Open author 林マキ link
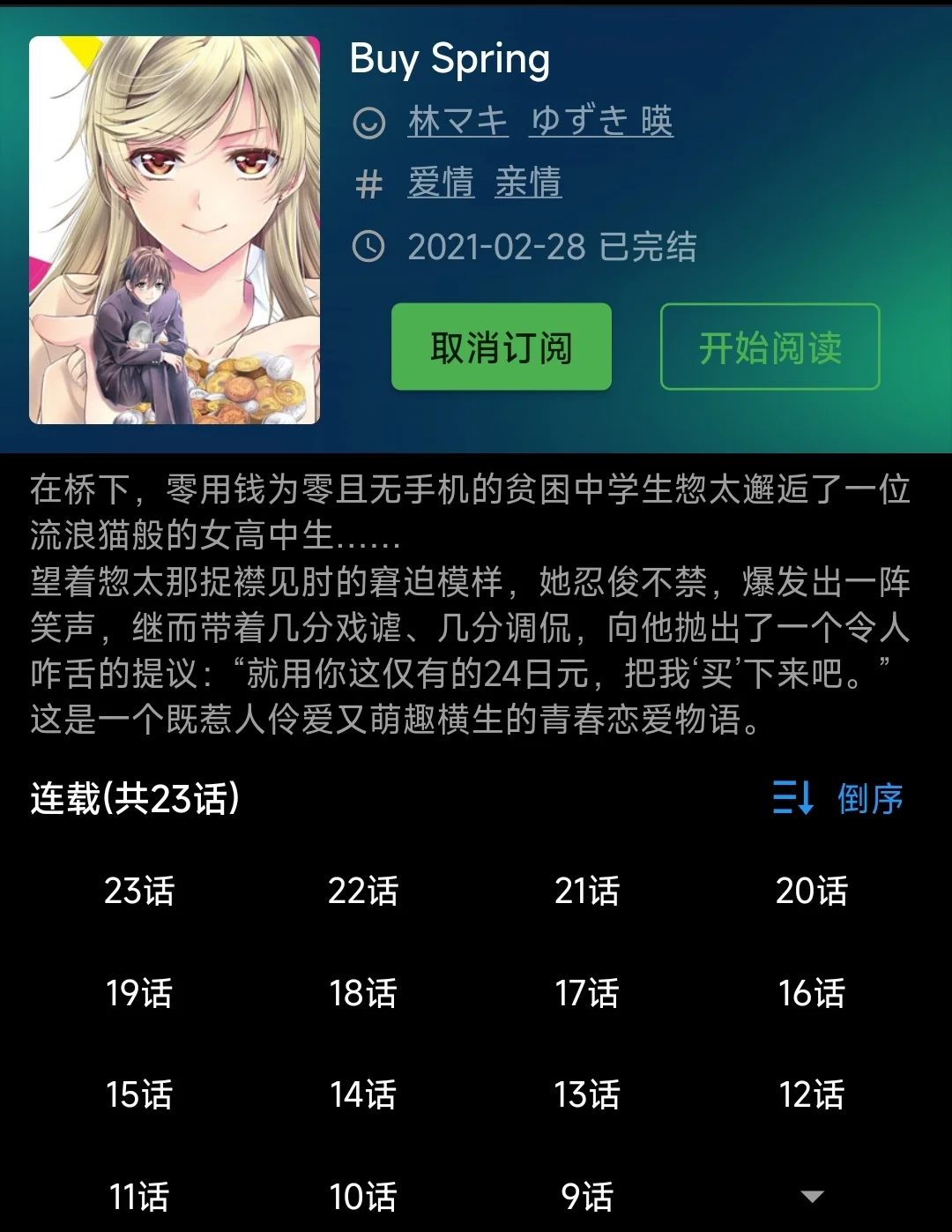The height and width of the screenshot is (1232, 952). pos(457,122)
